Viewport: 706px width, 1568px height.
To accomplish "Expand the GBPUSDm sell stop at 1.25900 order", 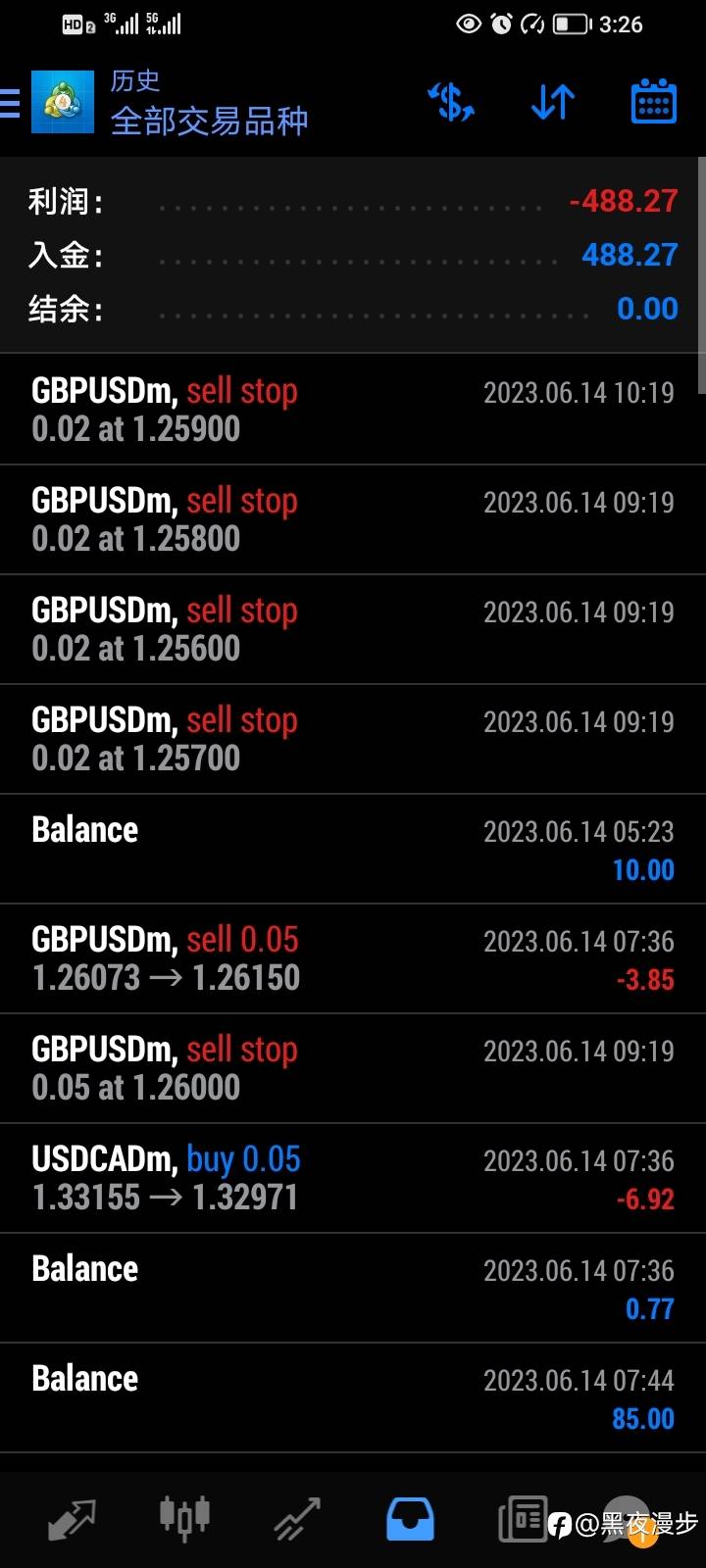I will coord(353,410).
